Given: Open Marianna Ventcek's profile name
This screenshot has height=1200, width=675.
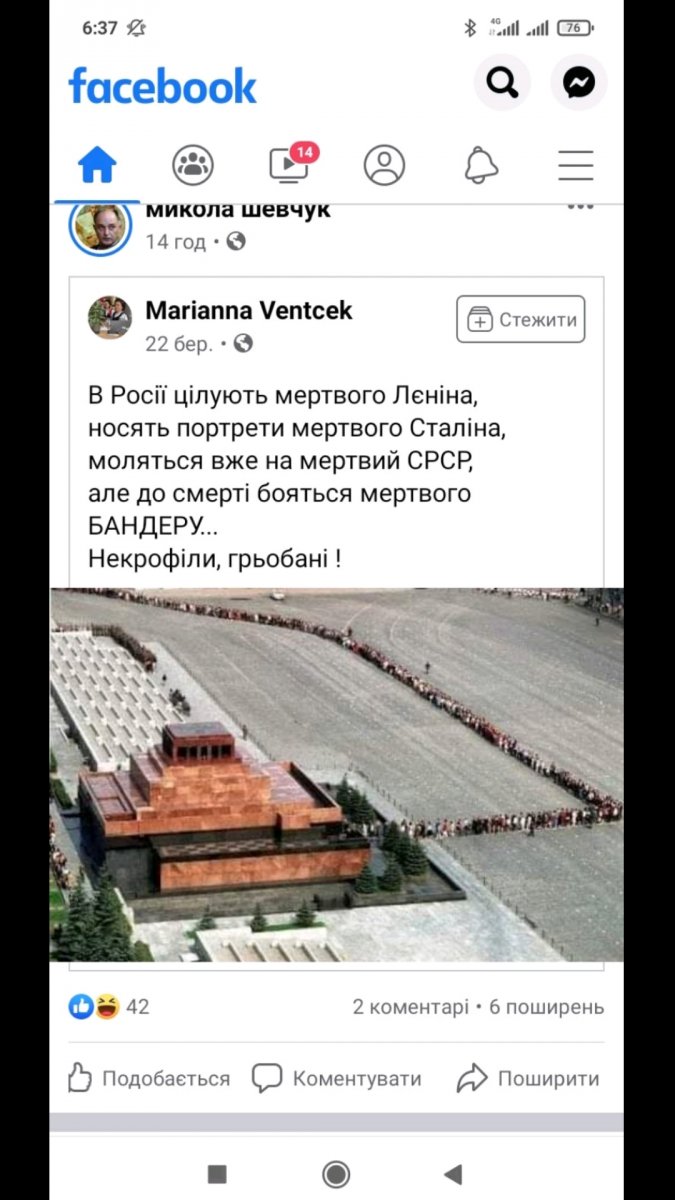Looking at the screenshot, I should point(249,311).
